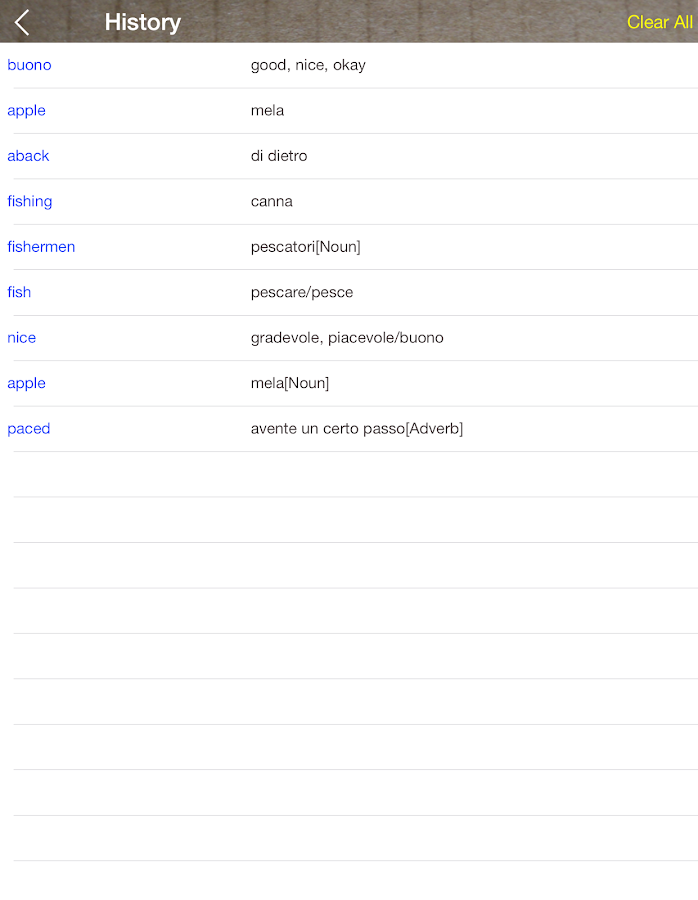
Task: Open the fishermen entry
Action: [41, 247]
